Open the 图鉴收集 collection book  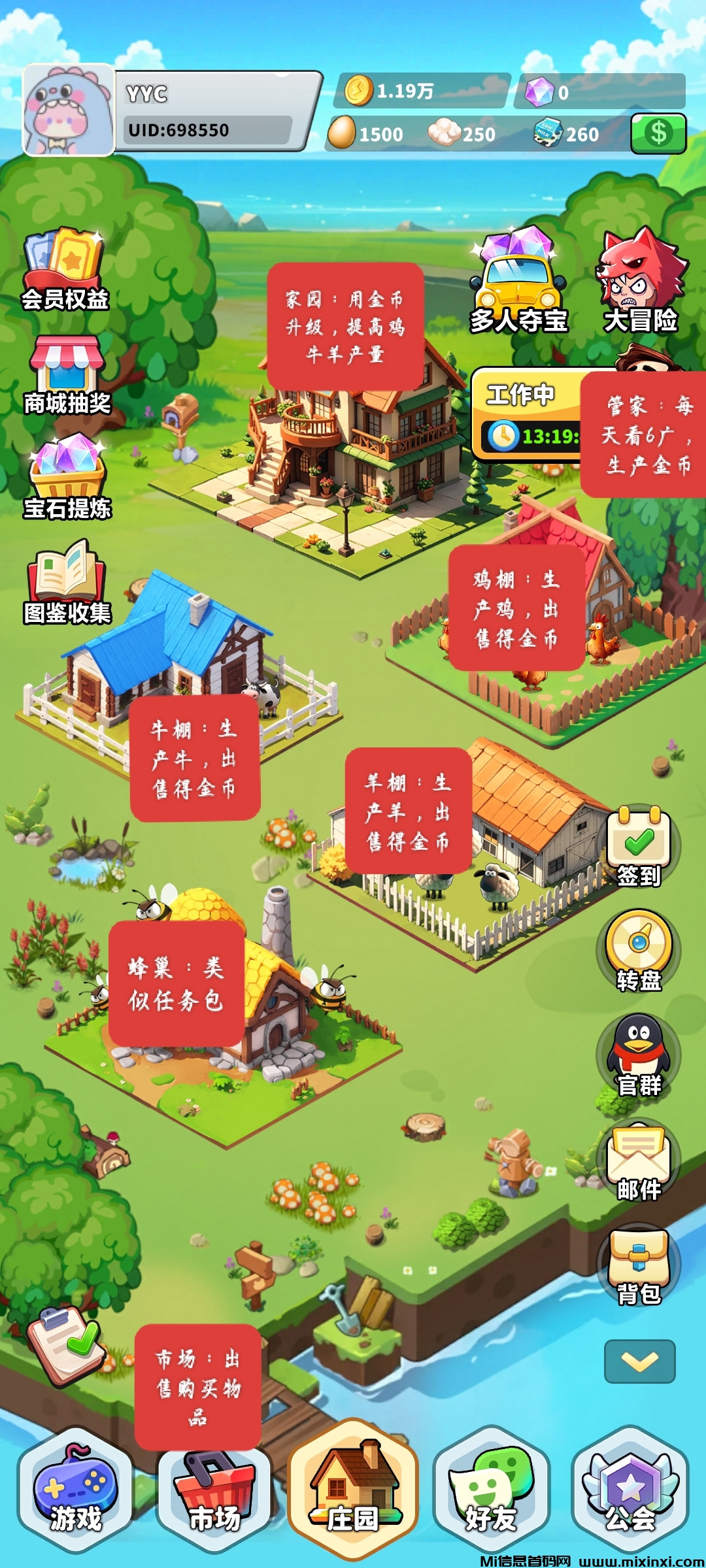(67, 581)
